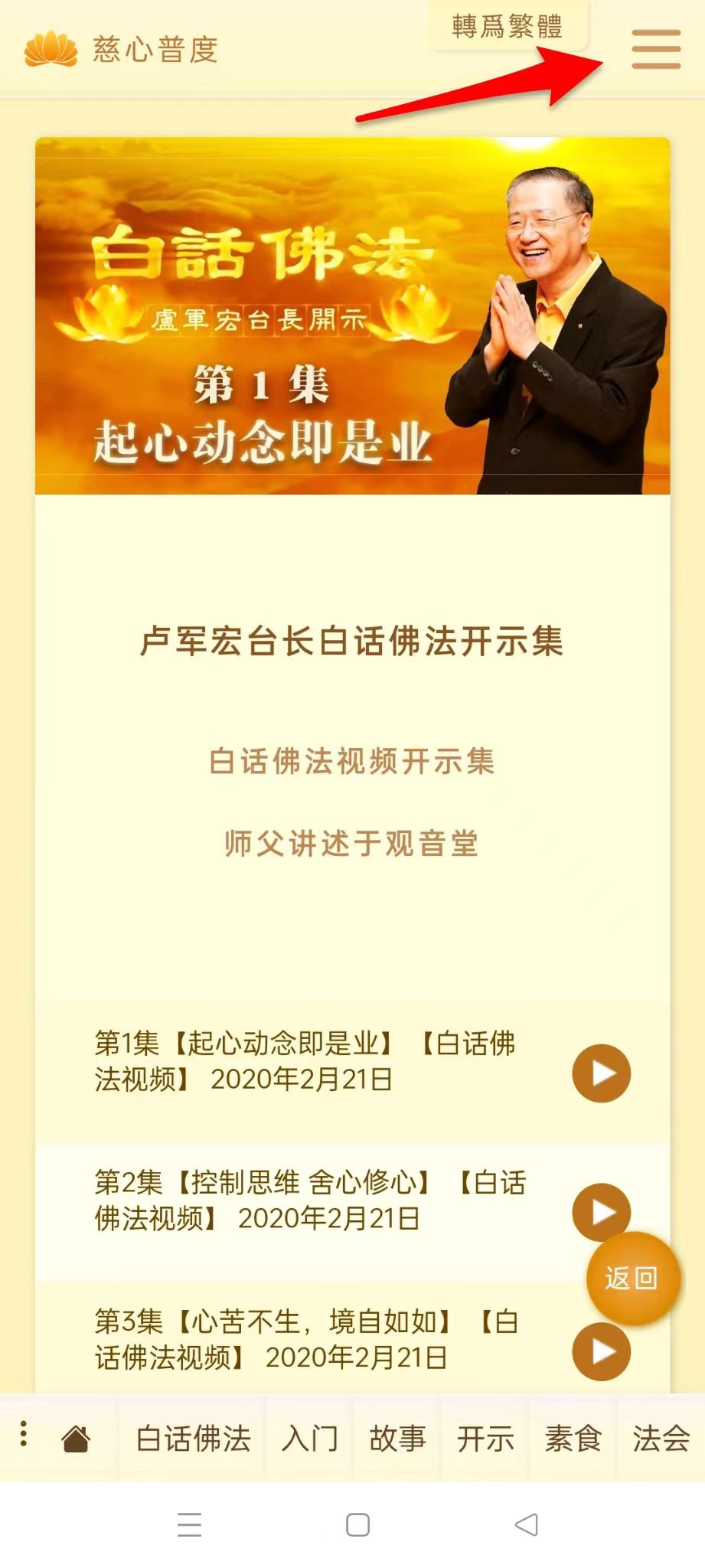This screenshot has height=1568, width=705.
Task: Tap the floating 返回 button
Action: point(632,1278)
